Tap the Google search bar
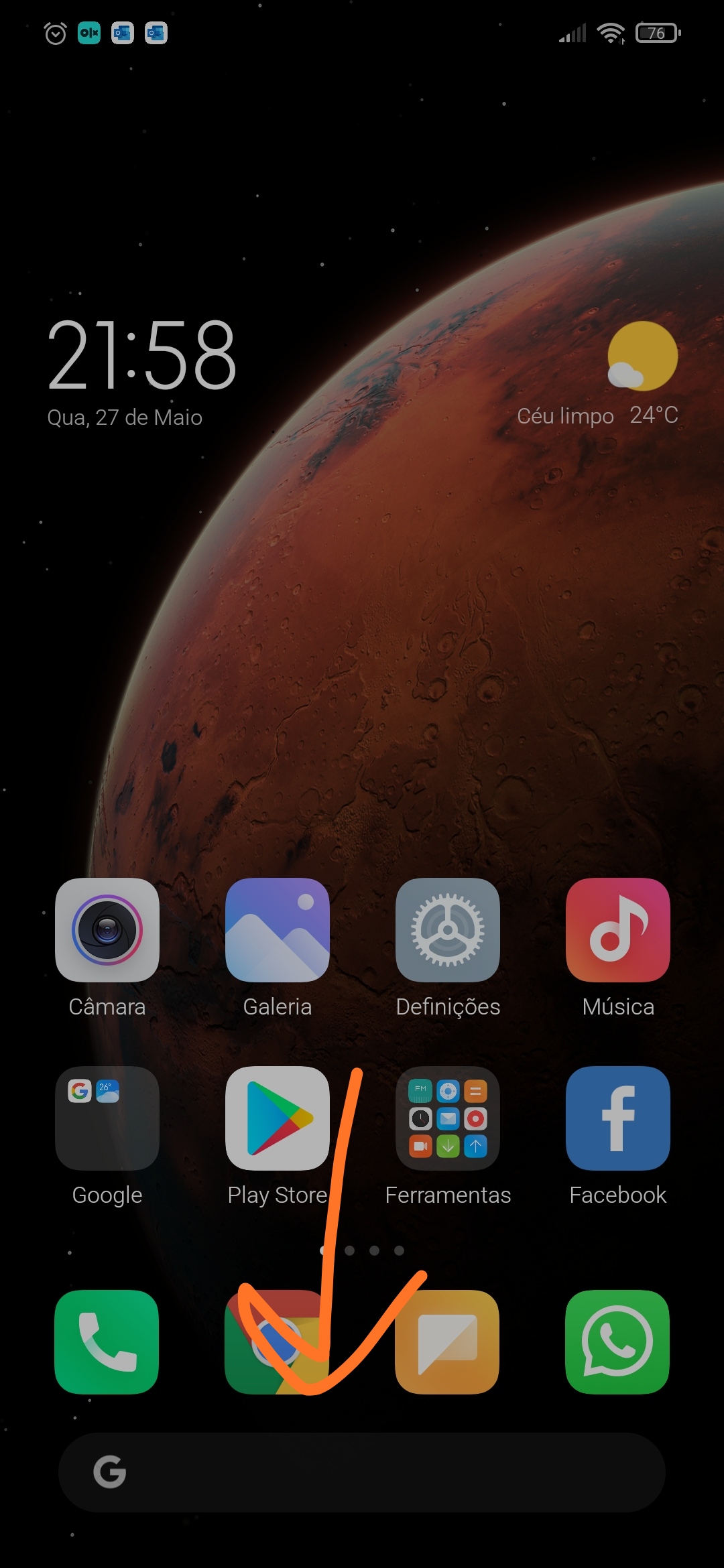Viewport: 724px width, 1568px height. pyautogui.click(x=362, y=1472)
